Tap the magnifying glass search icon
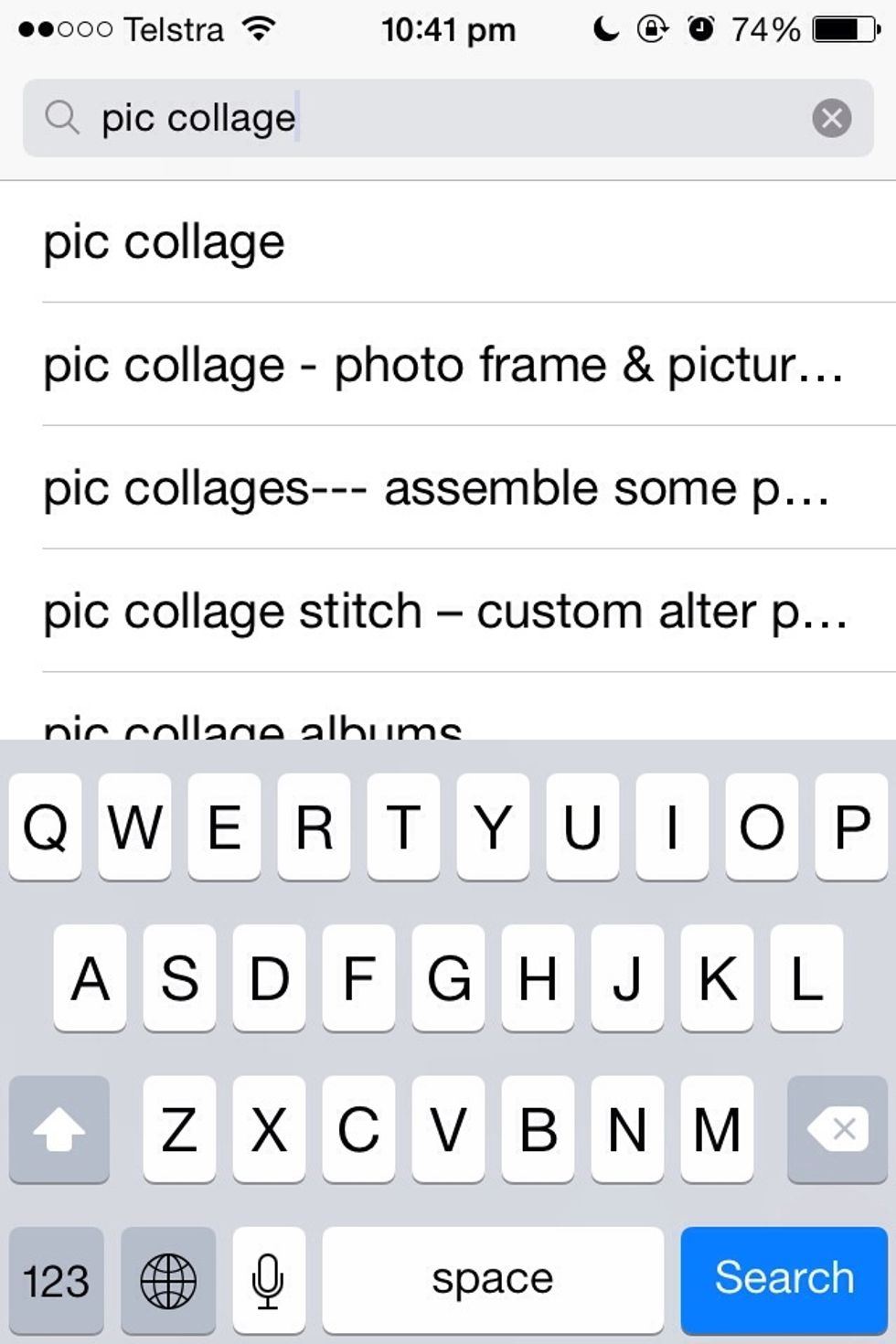This screenshot has height=1344, width=896. [x=62, y=117]
